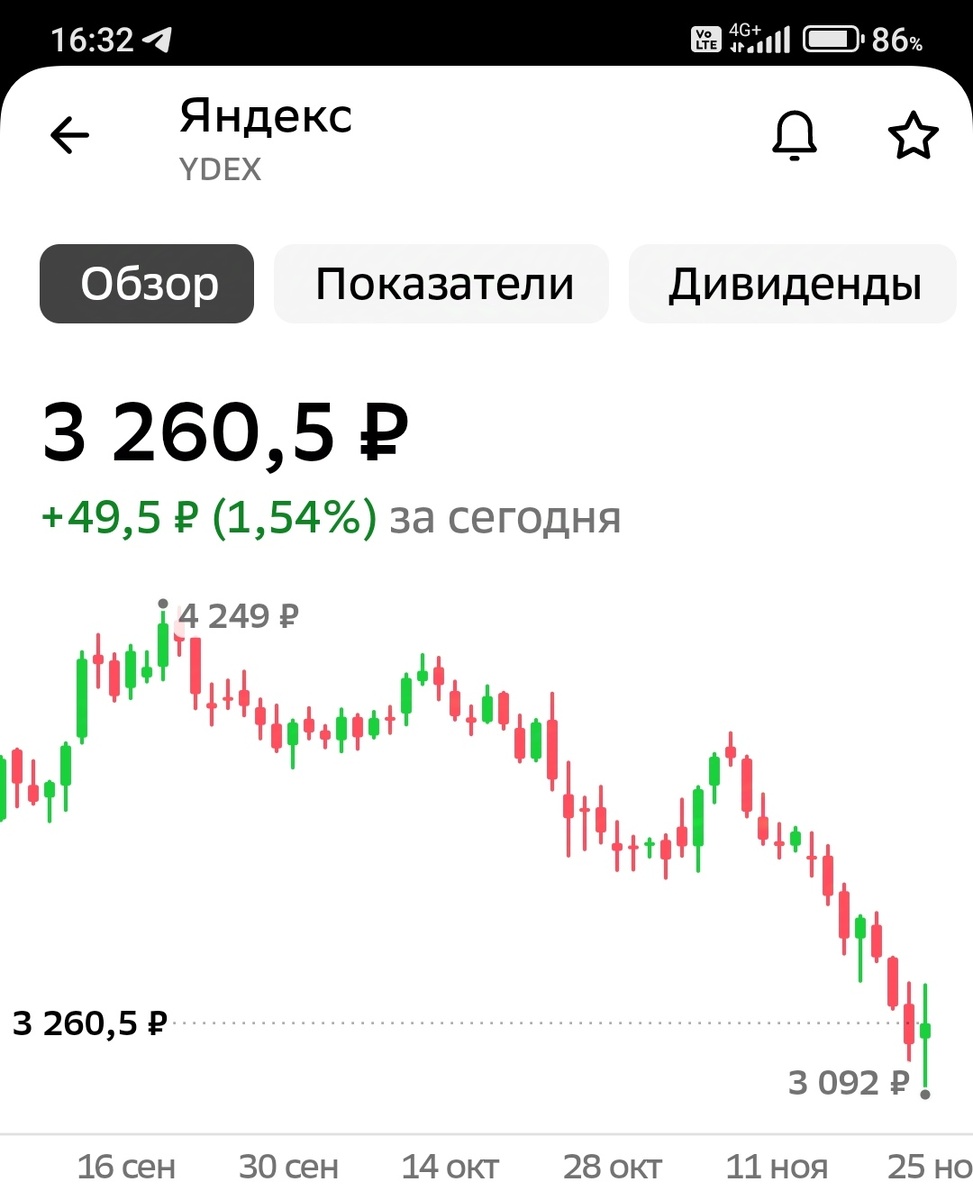Tap the price 3 260,5 ₽
This screenshot has height=1200, width=973.
tap(224, 432)
